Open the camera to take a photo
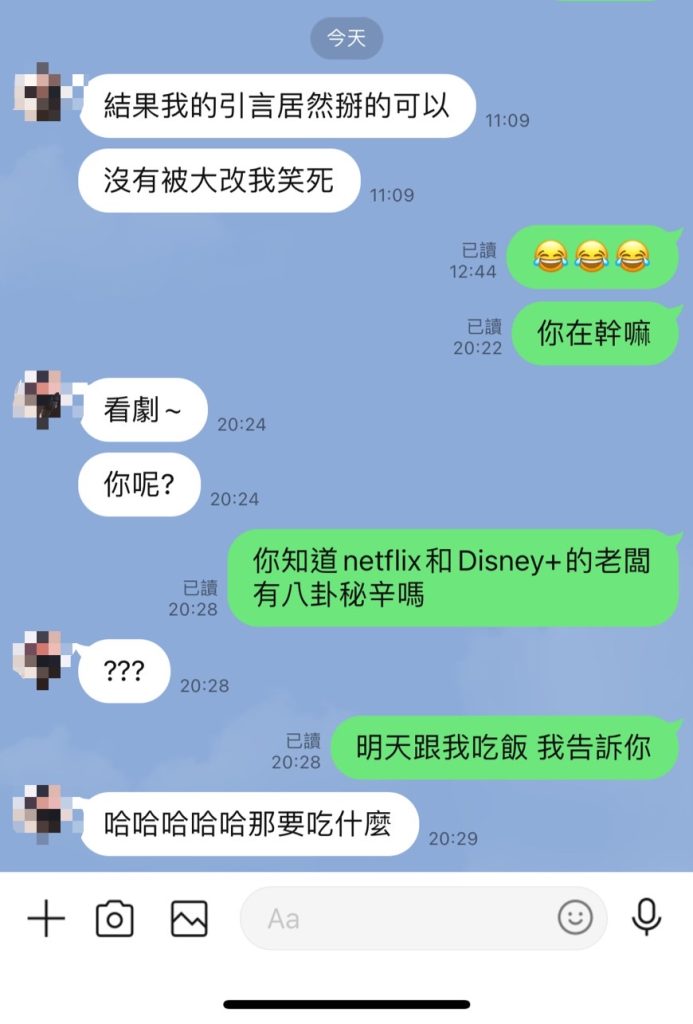The height and width of the screenshot is (1024, 693). 115,918
